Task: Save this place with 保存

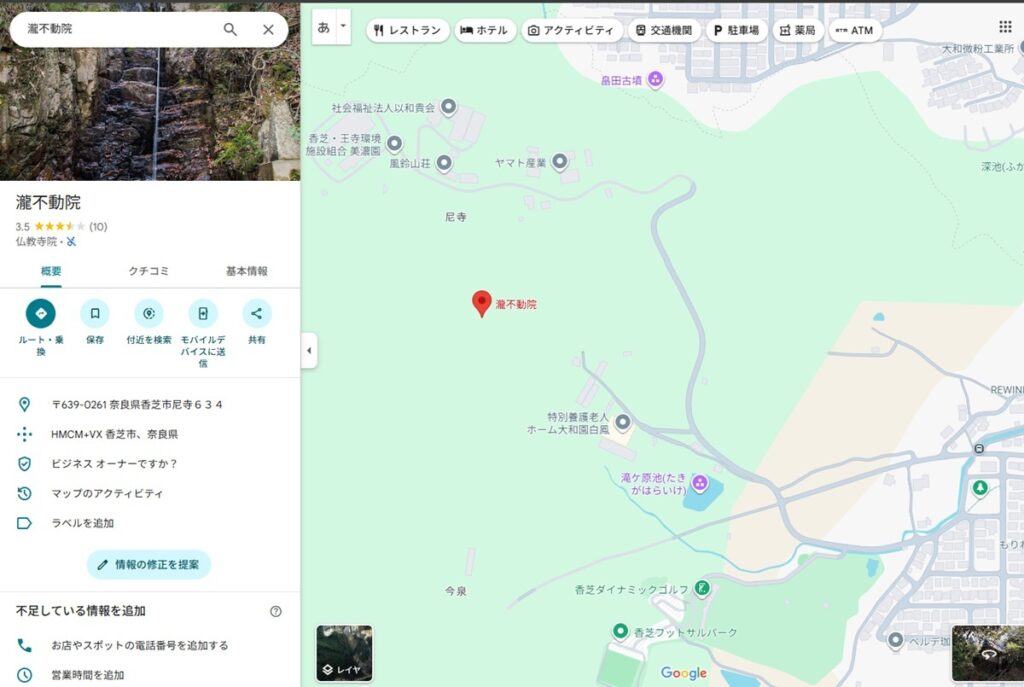Action: [95, 314]
